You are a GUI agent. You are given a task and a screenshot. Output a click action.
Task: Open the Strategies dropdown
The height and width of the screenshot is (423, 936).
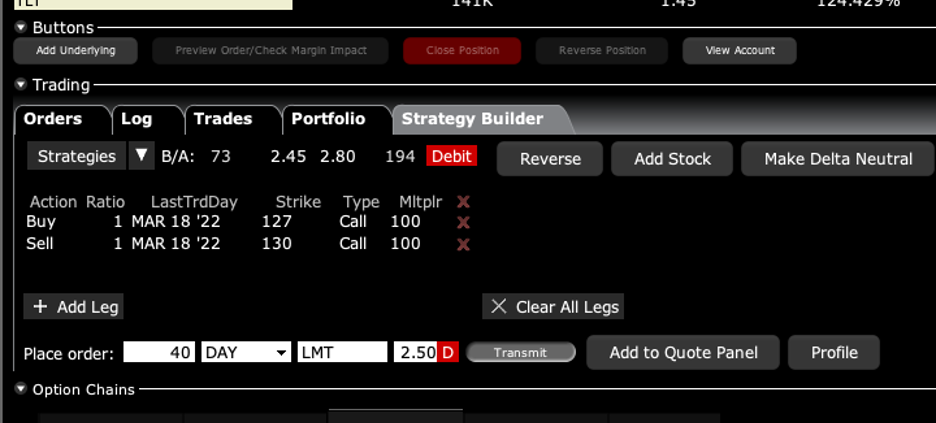point(142,156)
